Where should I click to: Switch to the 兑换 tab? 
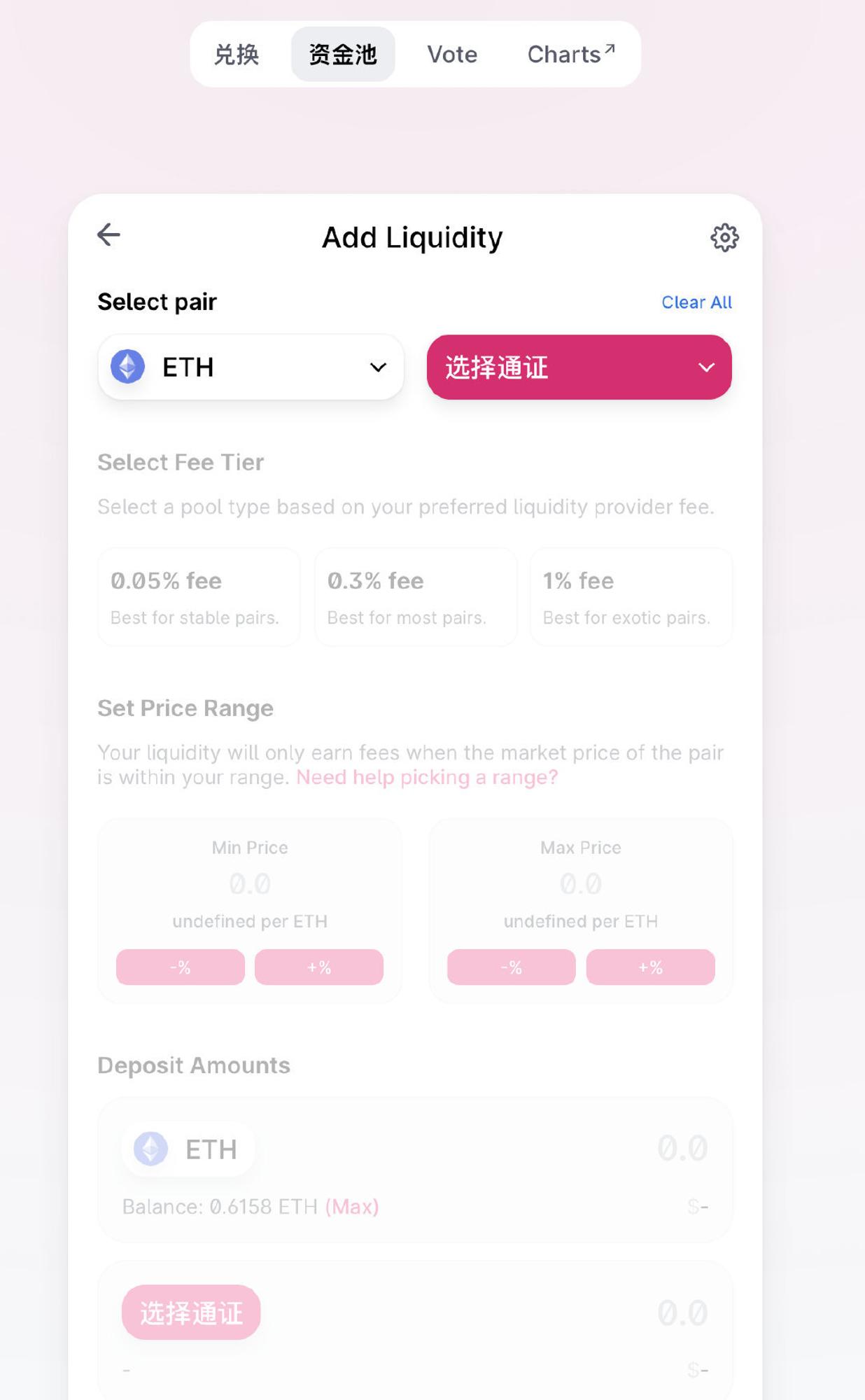[x=237, y=55]
